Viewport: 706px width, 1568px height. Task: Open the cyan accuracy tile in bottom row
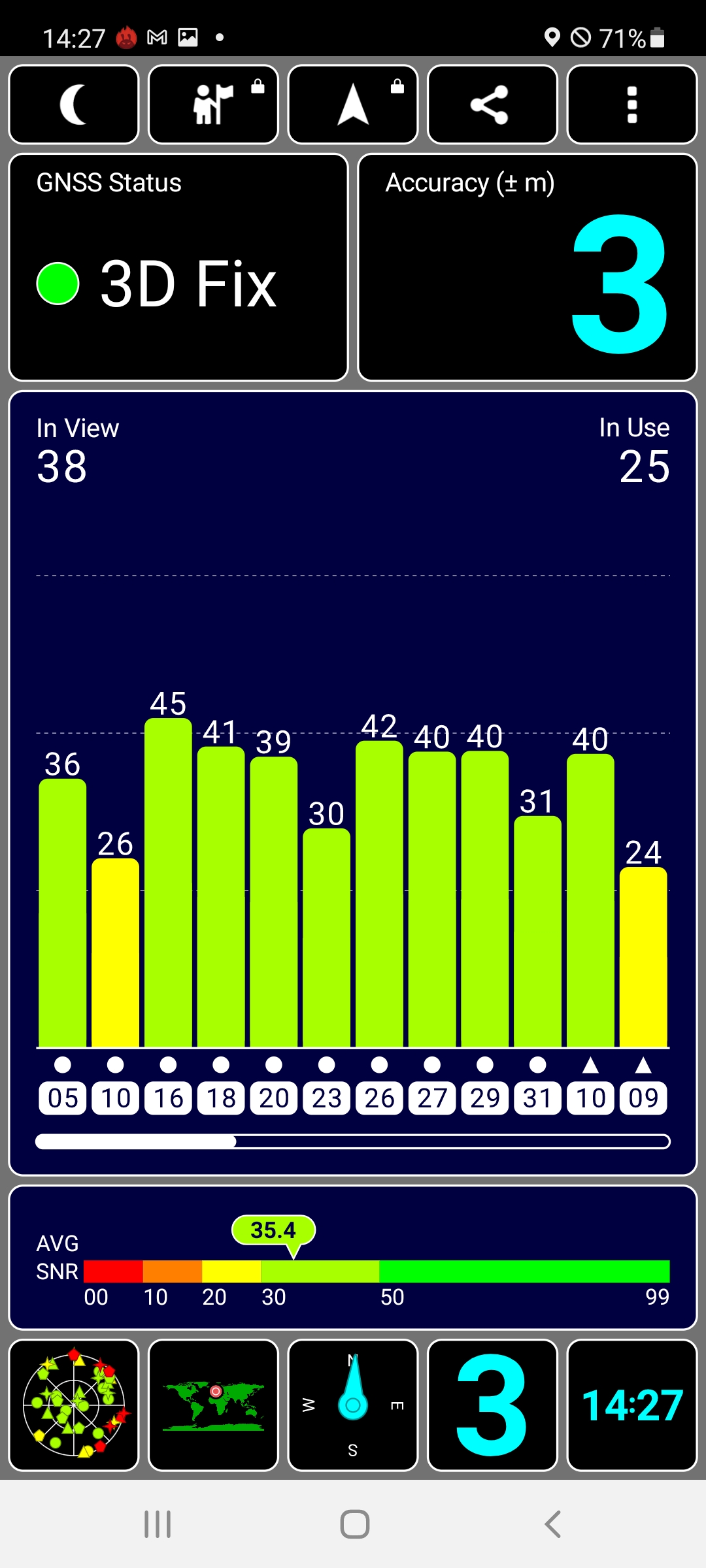pos(492,1405)
